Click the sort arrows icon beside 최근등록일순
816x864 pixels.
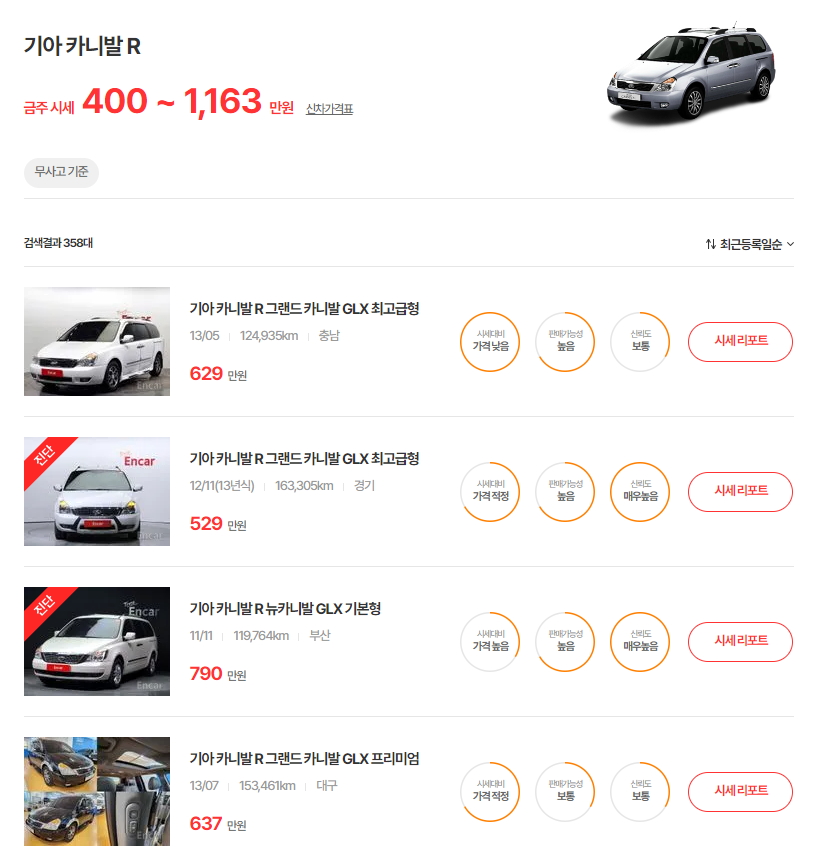(710, 243)
